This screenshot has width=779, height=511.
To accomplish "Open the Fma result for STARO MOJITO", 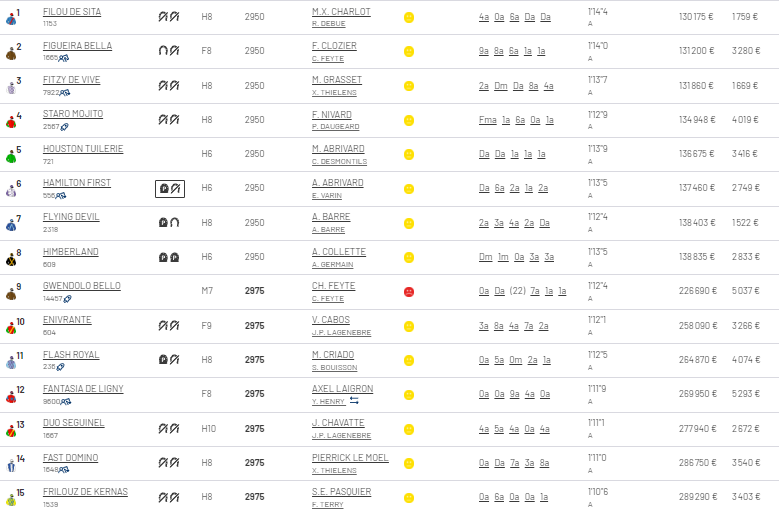I will coord(488,120).
